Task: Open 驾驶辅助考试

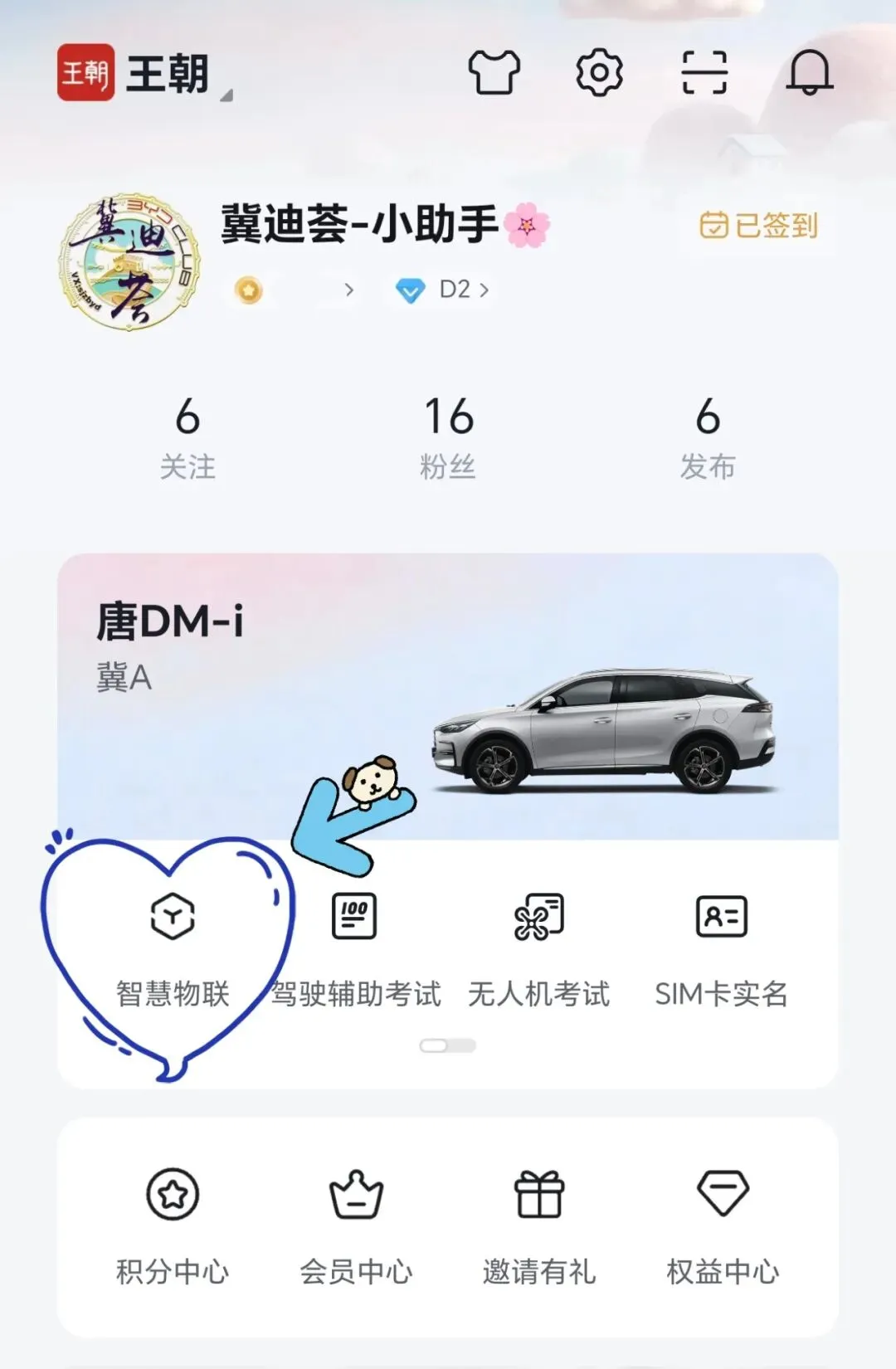Action: 355,950
